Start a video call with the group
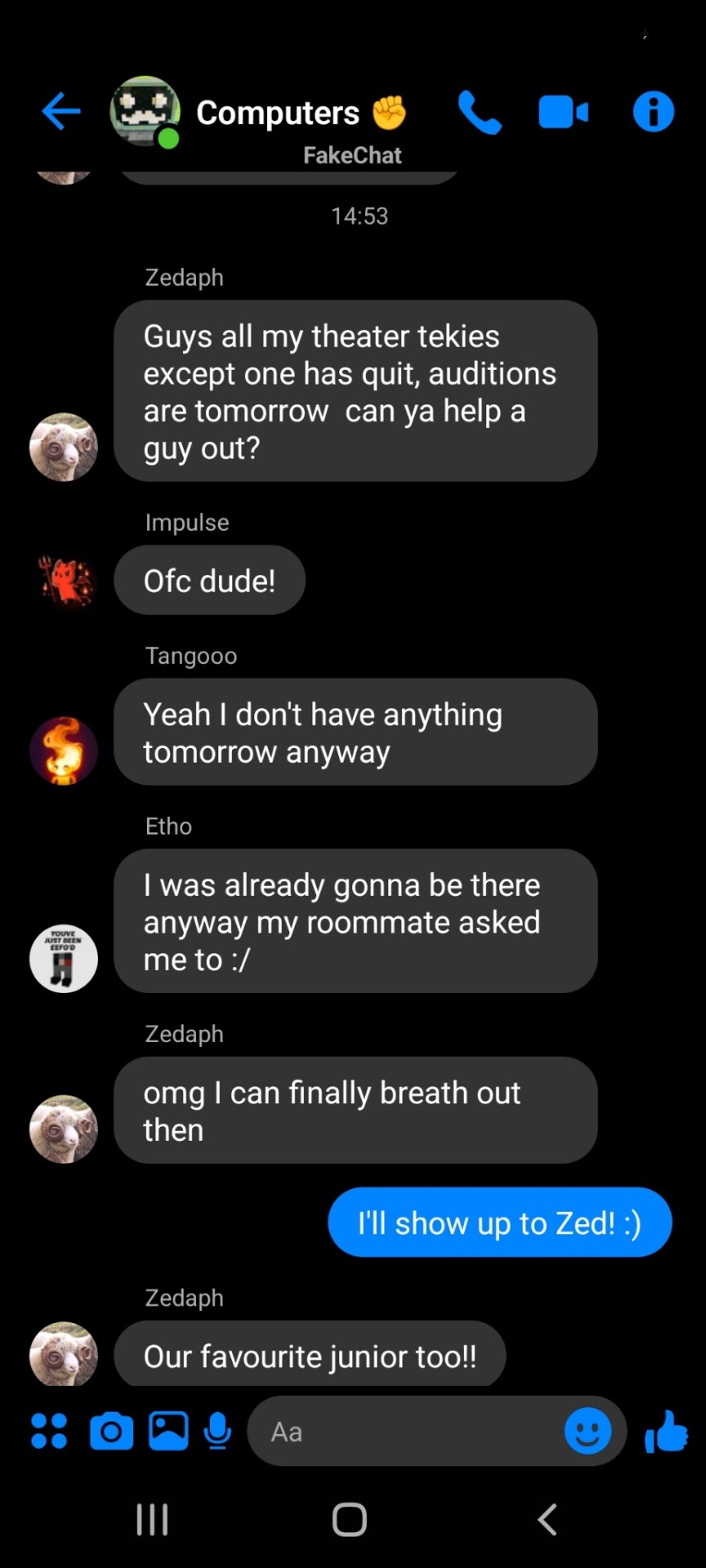 tap(563, 112)
